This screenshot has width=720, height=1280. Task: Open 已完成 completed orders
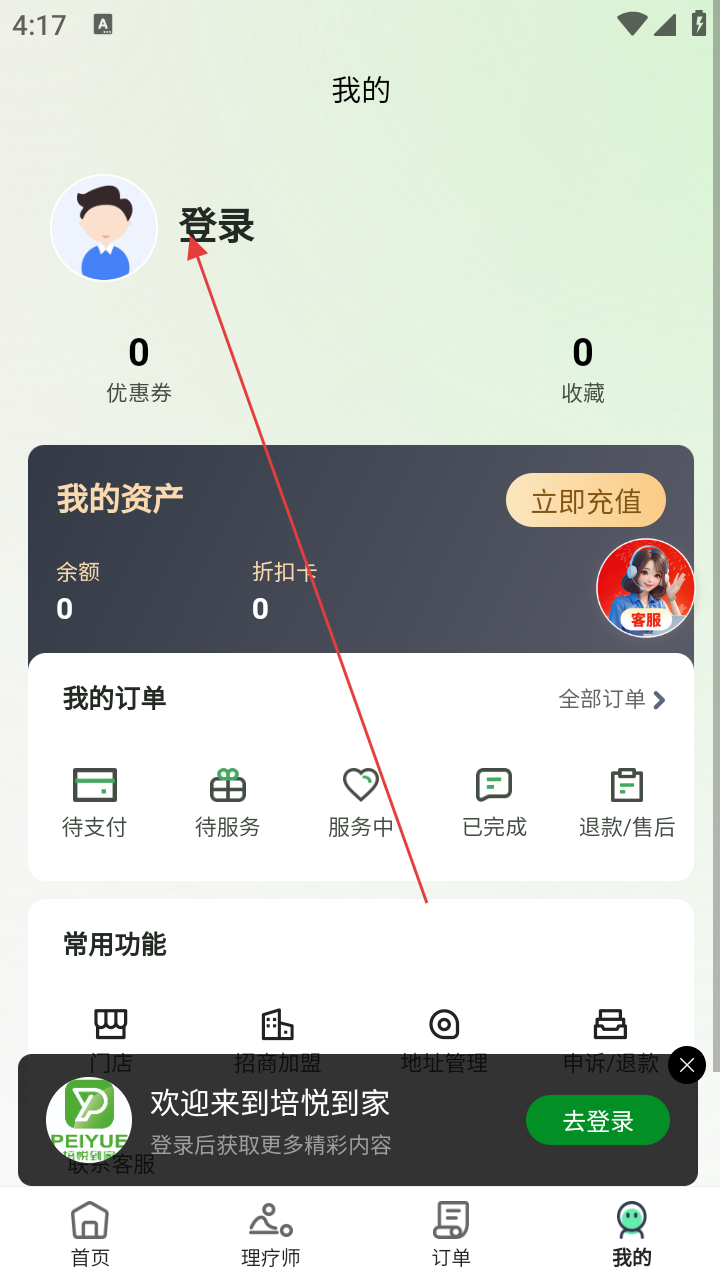[x=494, y=802]
